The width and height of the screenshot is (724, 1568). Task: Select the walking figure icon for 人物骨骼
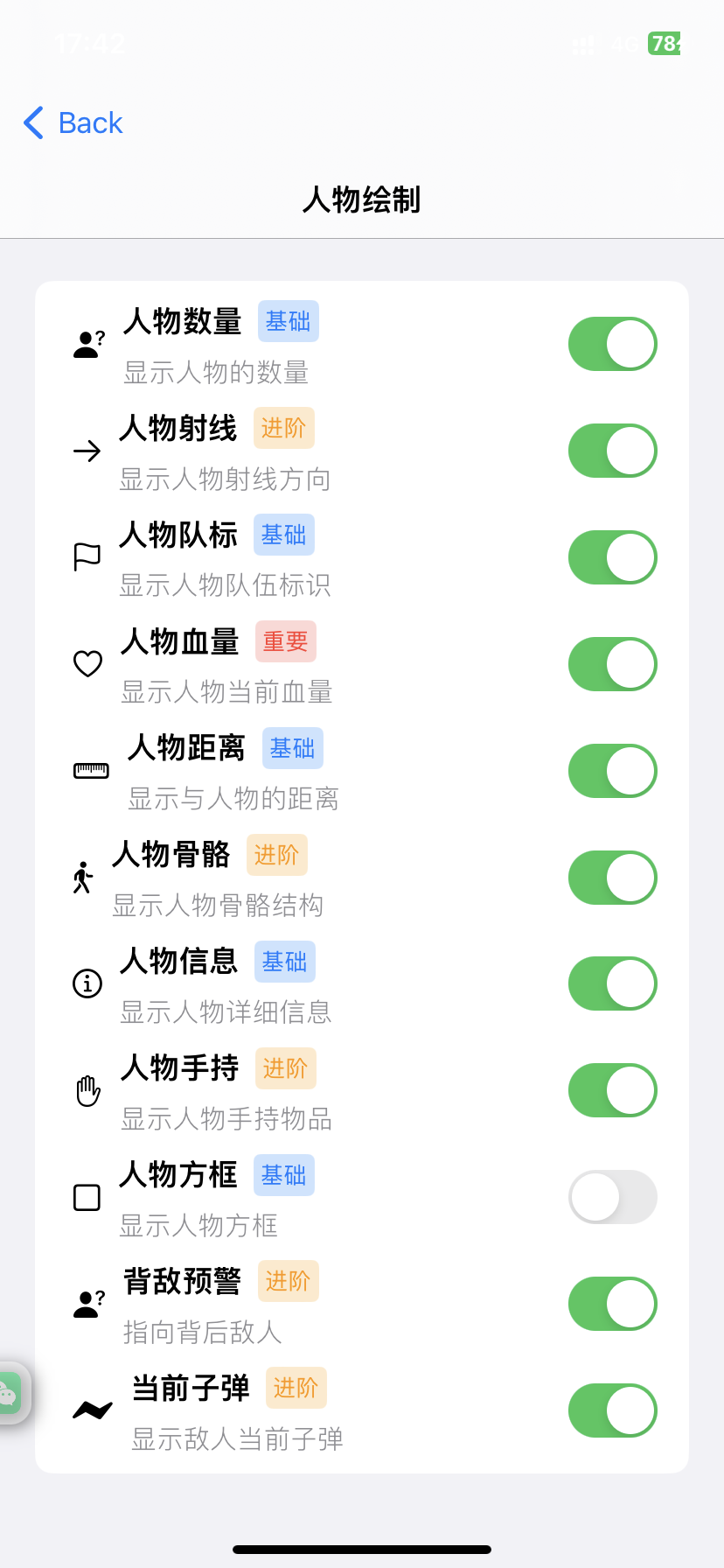click(x=83, y=878)
